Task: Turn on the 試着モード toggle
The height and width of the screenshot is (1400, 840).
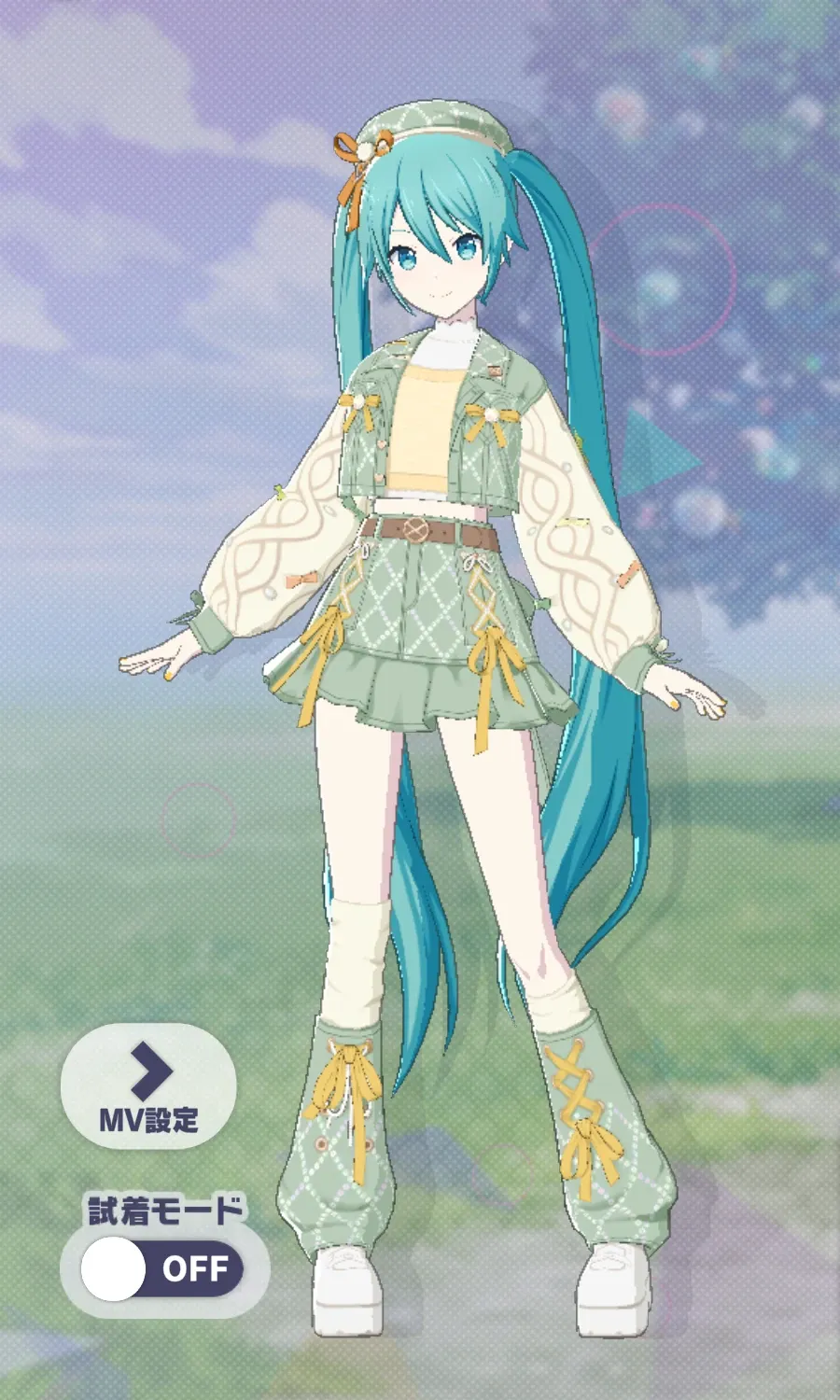Action: [161, 1268]
